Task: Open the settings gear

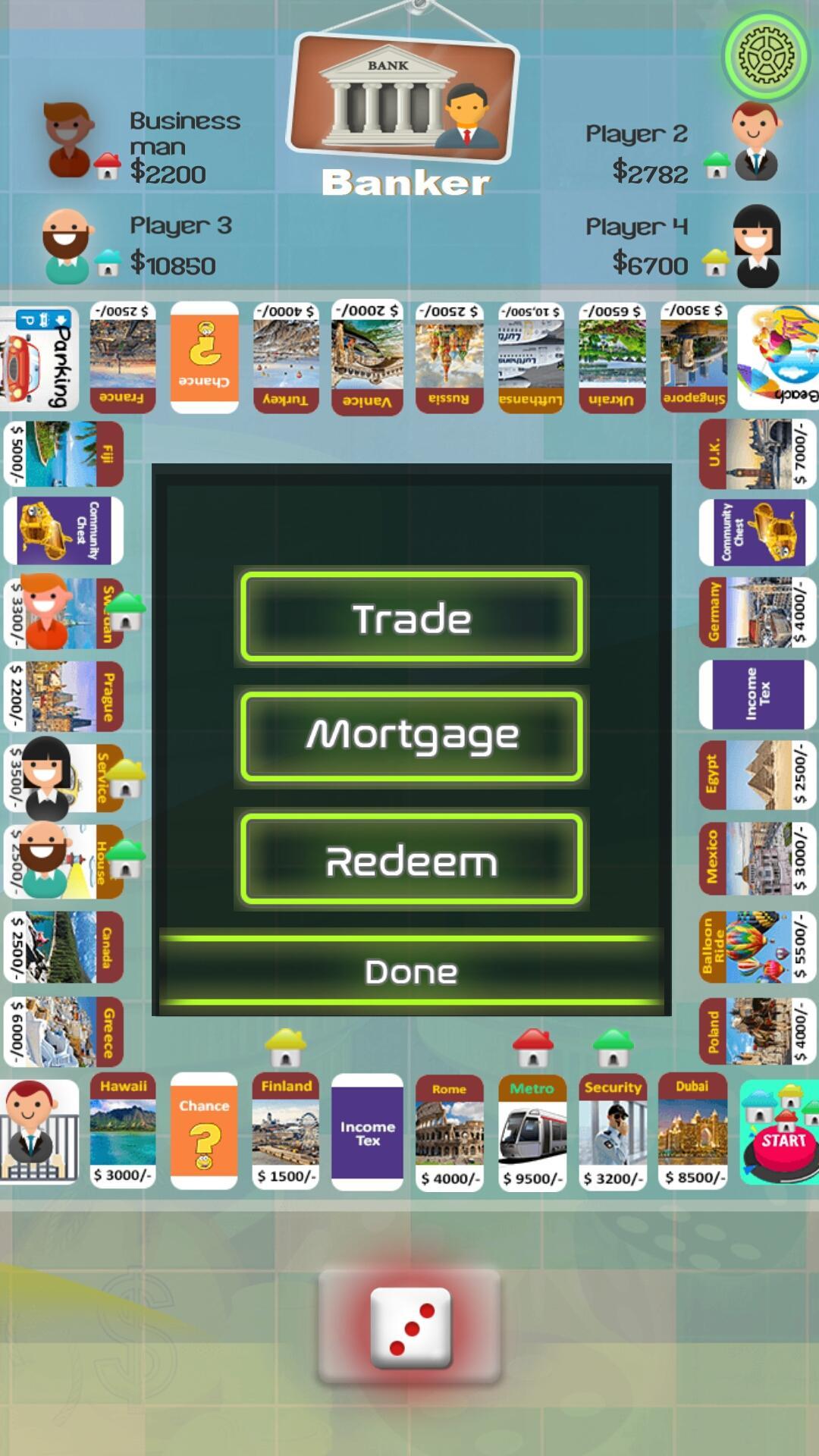Action: click(x=766, y=55)
